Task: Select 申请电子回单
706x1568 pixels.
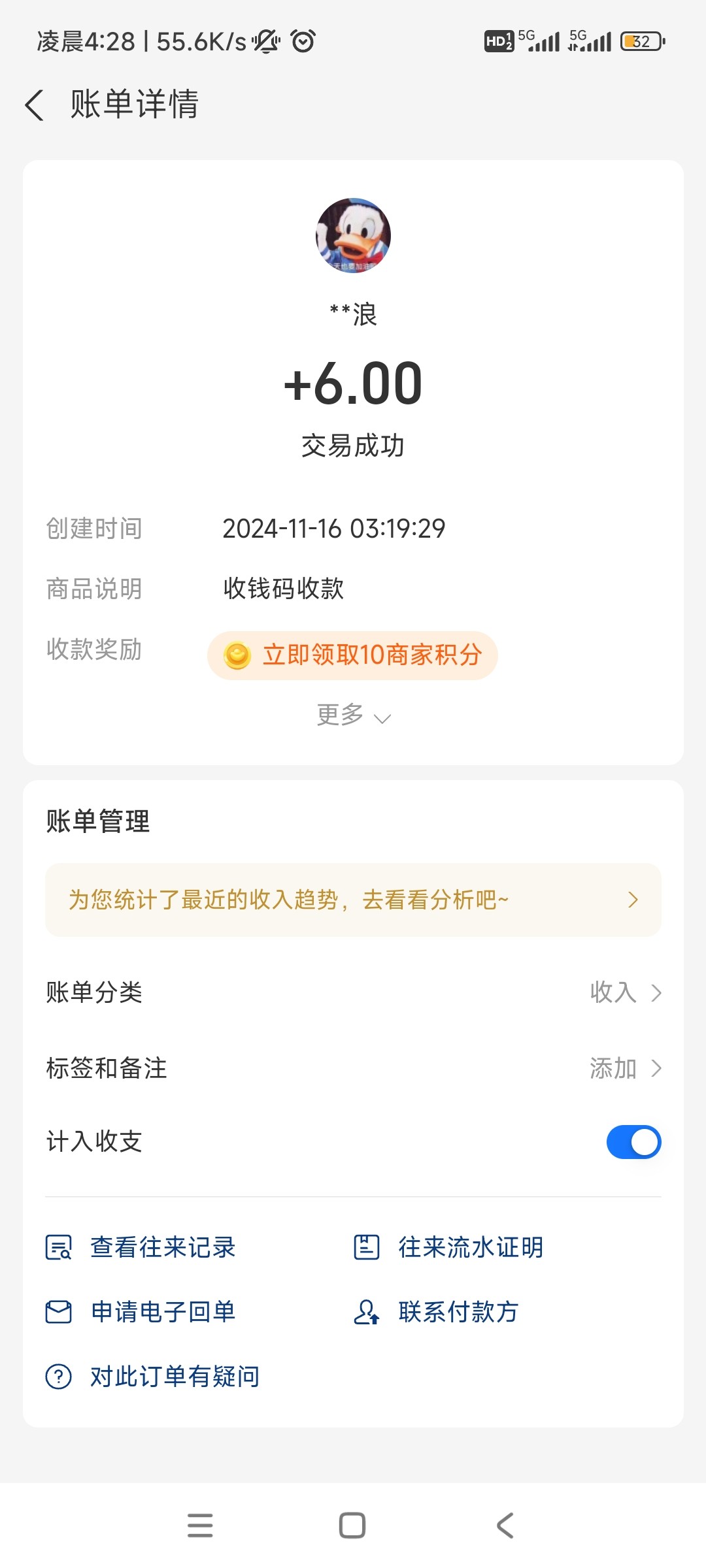Action: point(141,1312)
